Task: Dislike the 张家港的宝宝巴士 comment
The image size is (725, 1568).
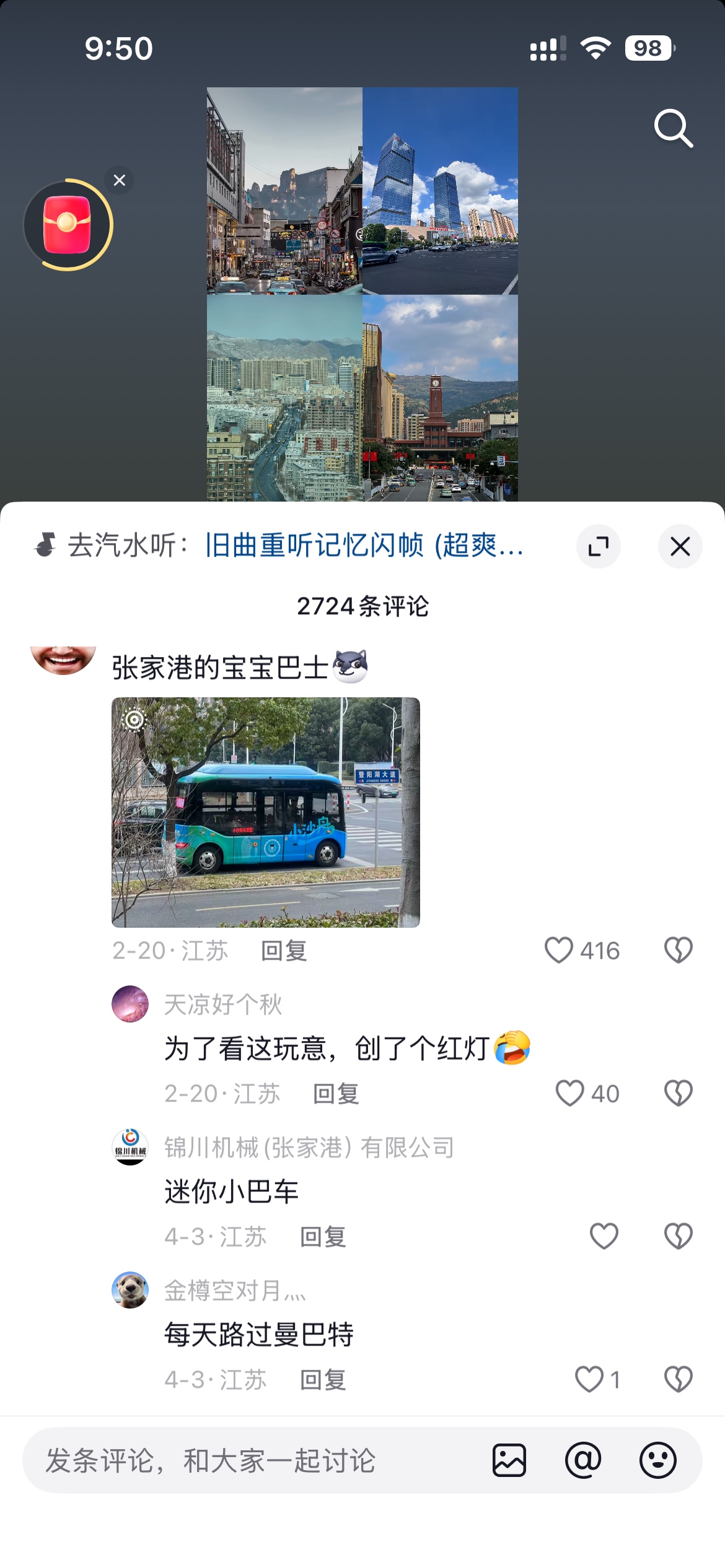Action: (x=678, y=950)
